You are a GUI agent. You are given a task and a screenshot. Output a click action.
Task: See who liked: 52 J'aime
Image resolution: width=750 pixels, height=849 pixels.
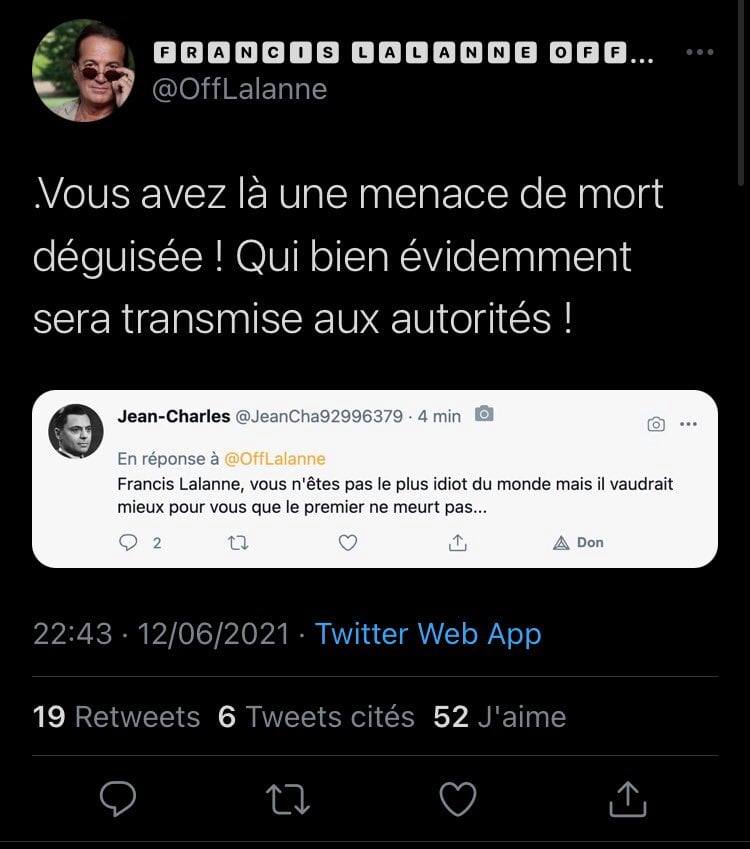point(499,717)
